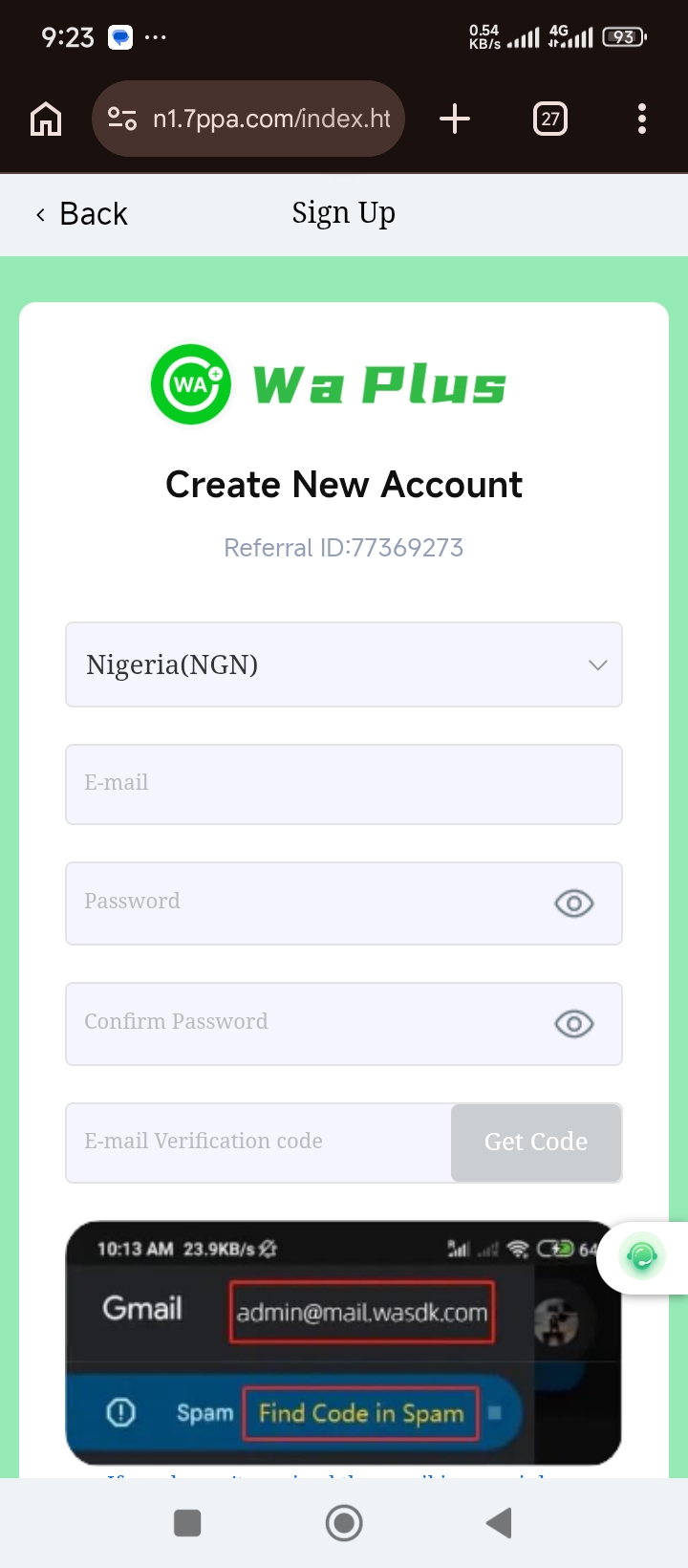Select the Confirm Password field
The image size is (688, 1568).
point(306,1023)
